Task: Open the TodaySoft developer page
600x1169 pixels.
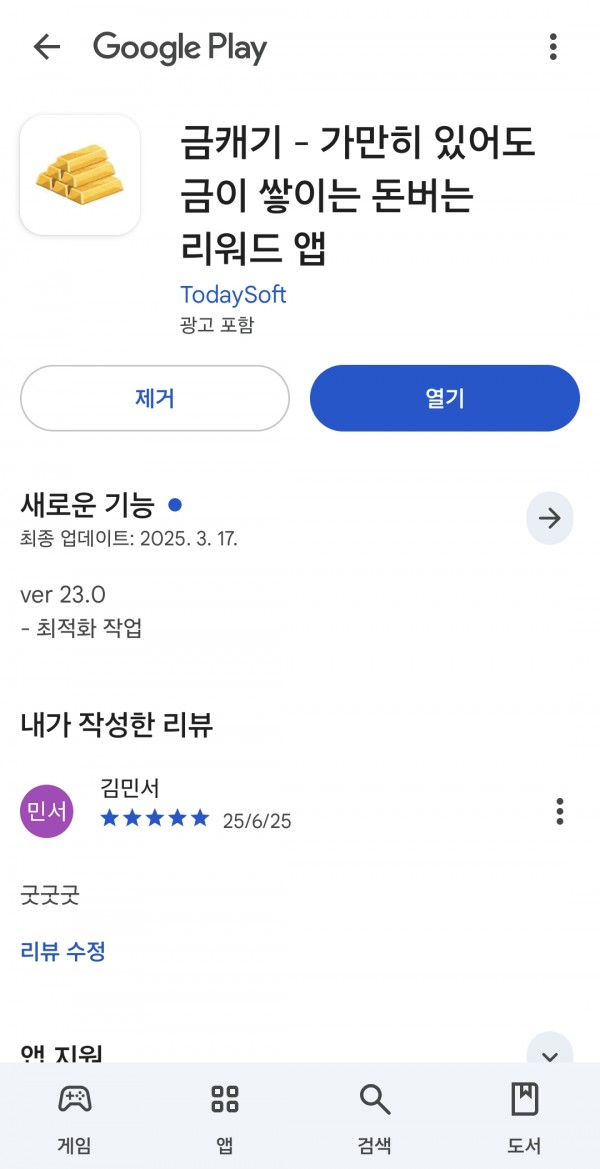Action: point(233,294)
